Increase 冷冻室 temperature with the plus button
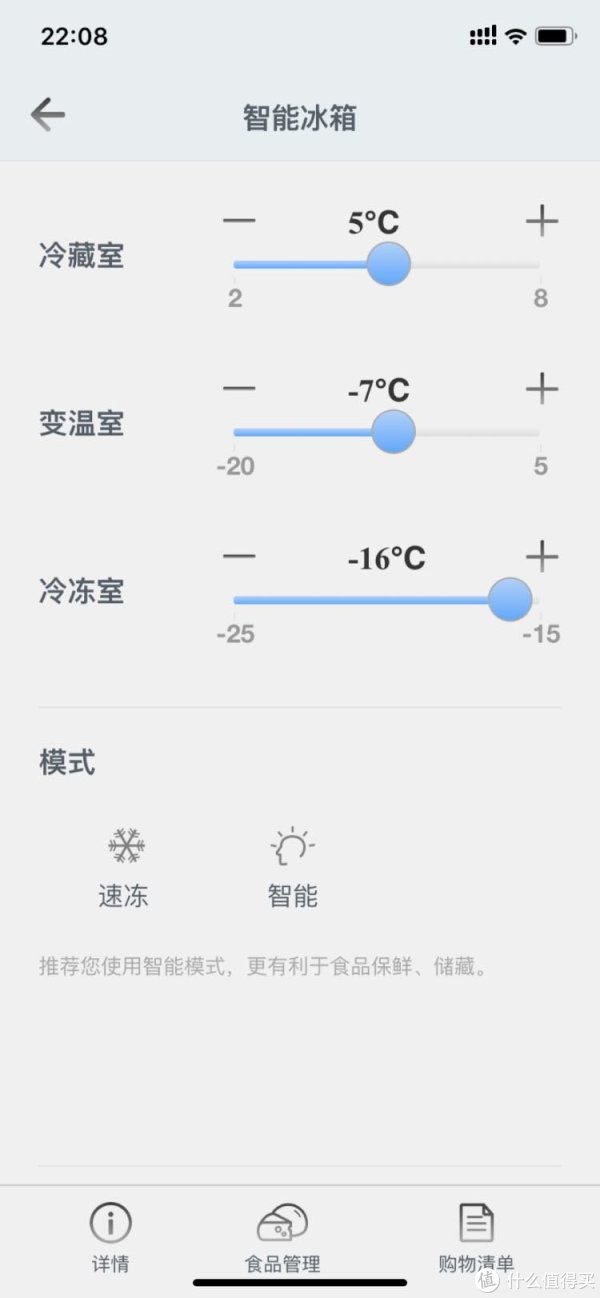 pos(541,556)
